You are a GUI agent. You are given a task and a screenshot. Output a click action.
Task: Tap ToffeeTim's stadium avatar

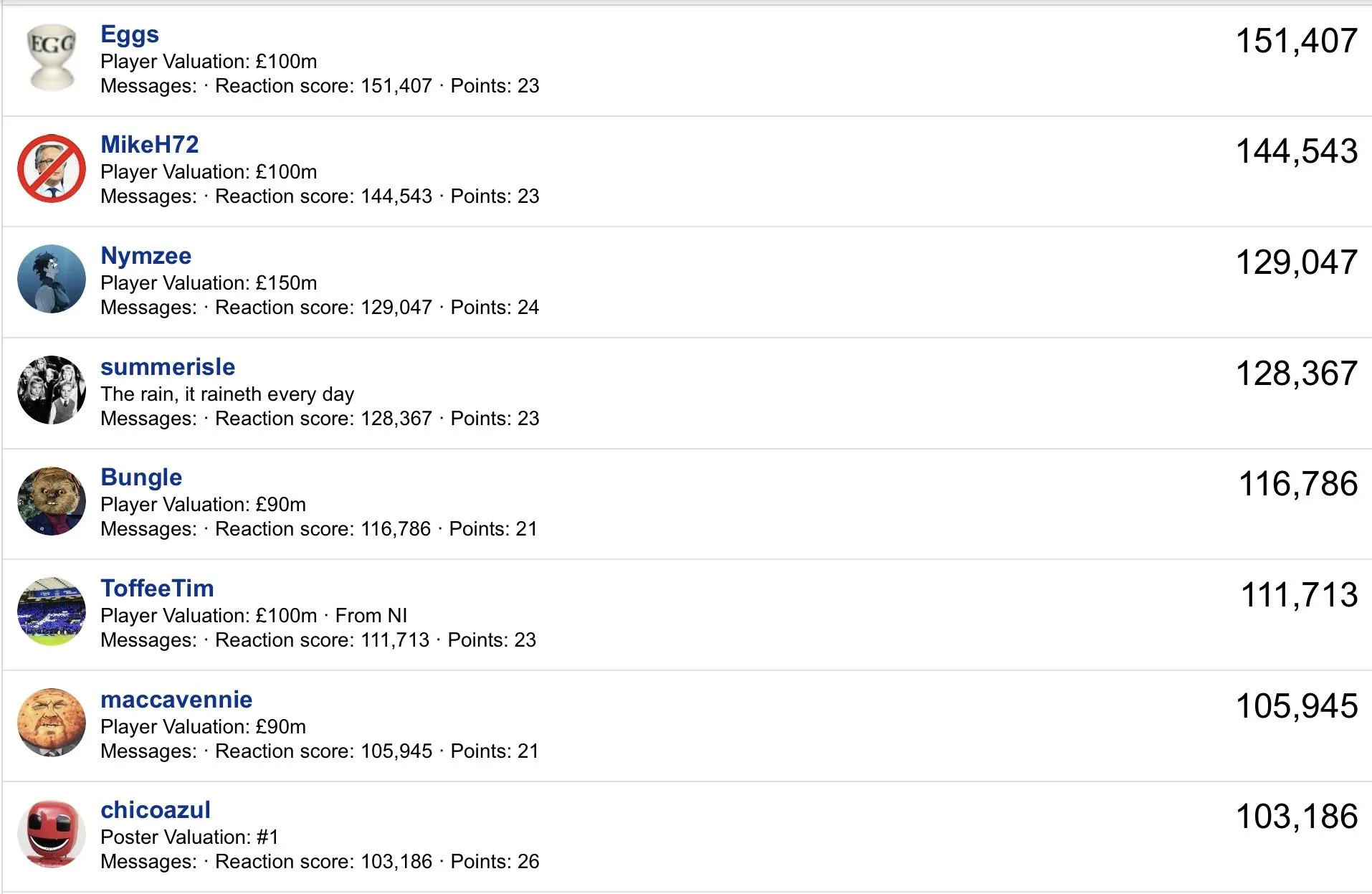click(x=51, y=612)
